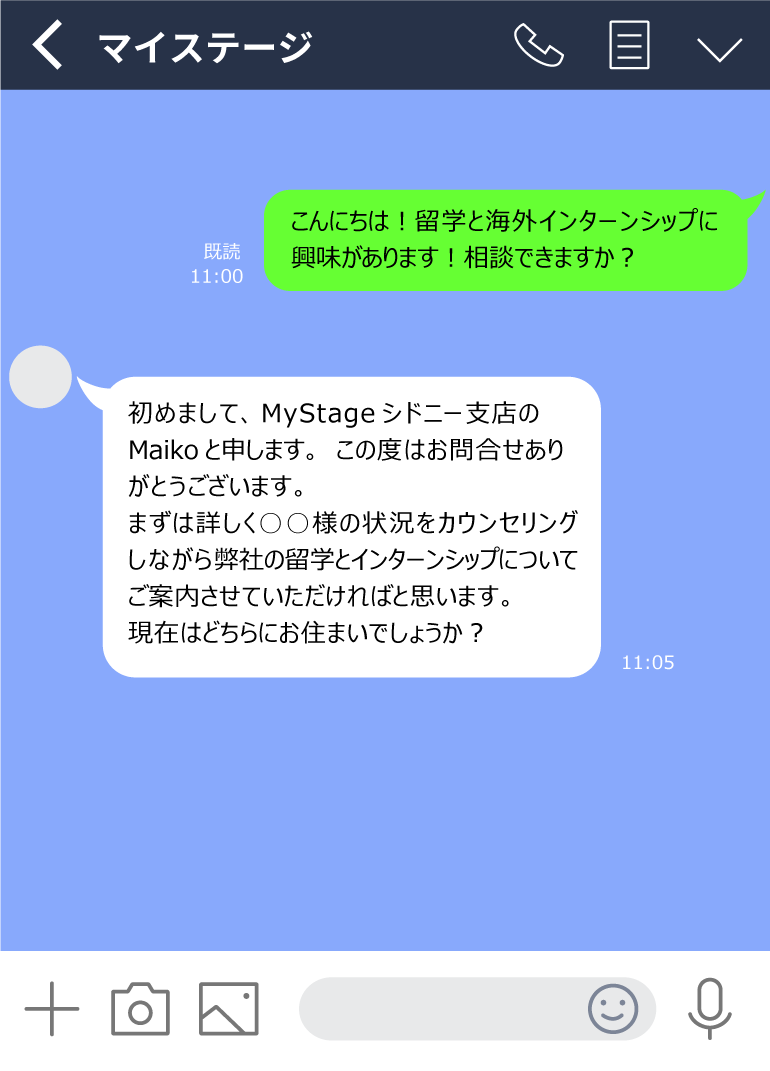Open the plus attachment menu
The height and width of the screenshot is (1071, 770).
click(52, 1008)
